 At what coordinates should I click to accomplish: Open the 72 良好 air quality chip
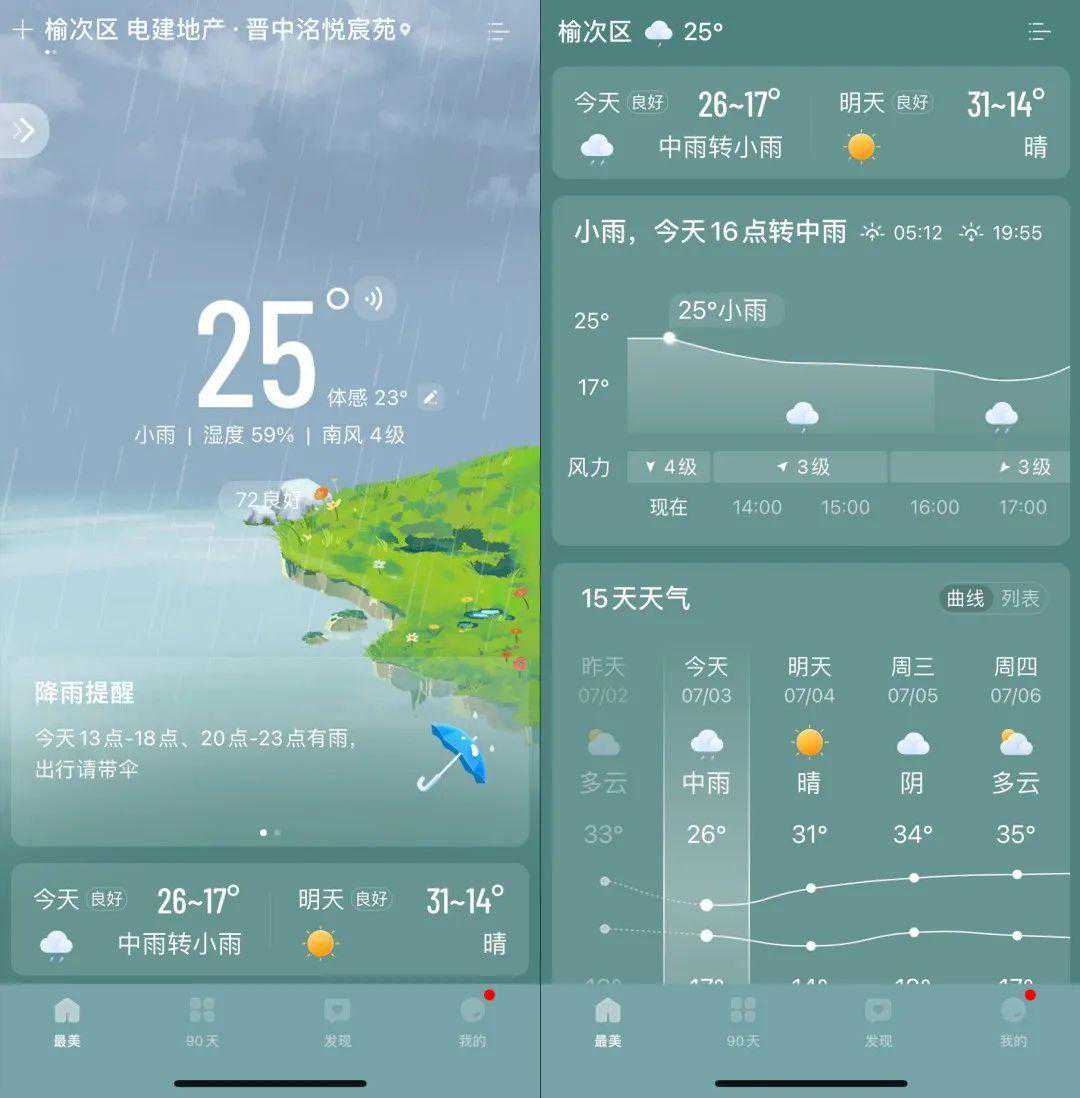(267, 498)
